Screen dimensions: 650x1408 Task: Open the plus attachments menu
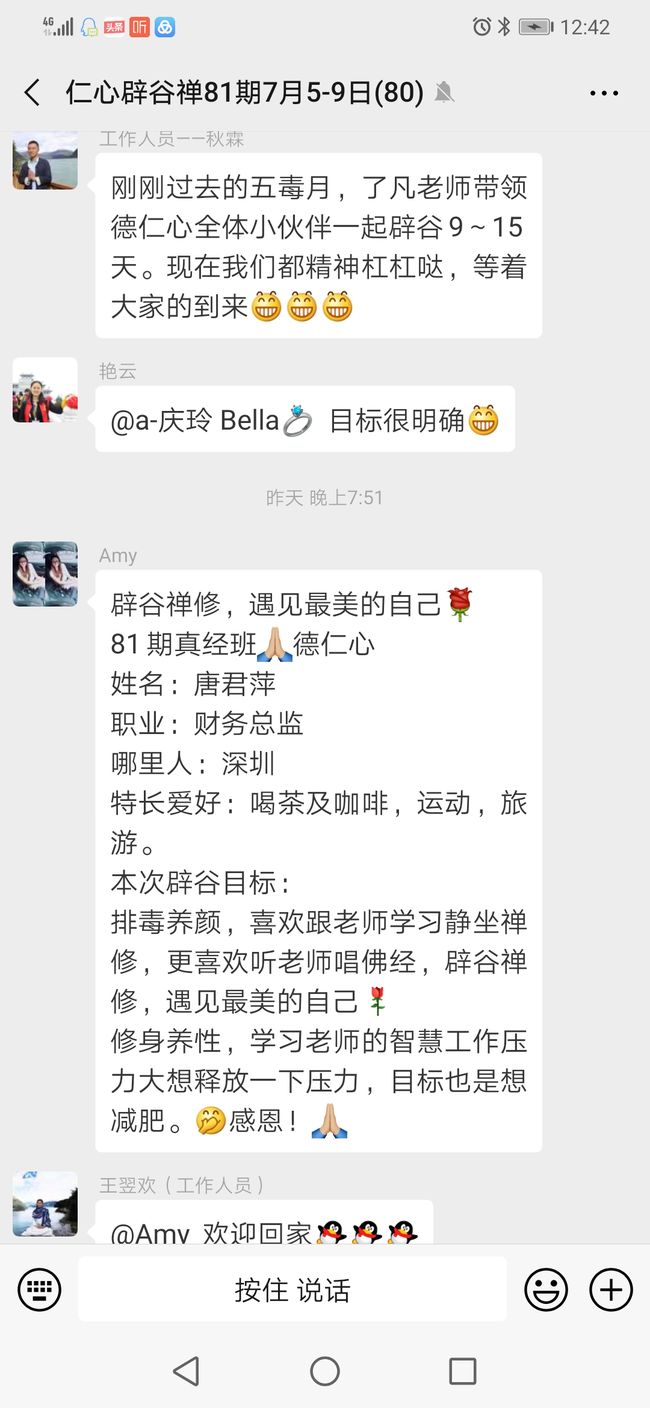[611, 1290]
